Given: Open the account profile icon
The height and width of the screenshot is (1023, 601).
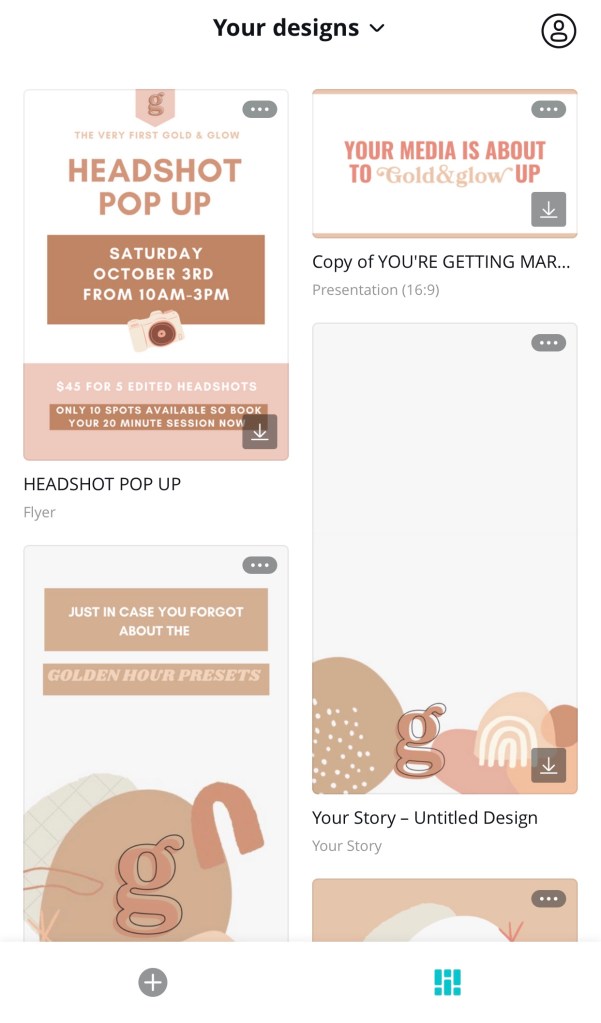Looking at the screenshot, I should pyautogui.click(x=559, y=30).
